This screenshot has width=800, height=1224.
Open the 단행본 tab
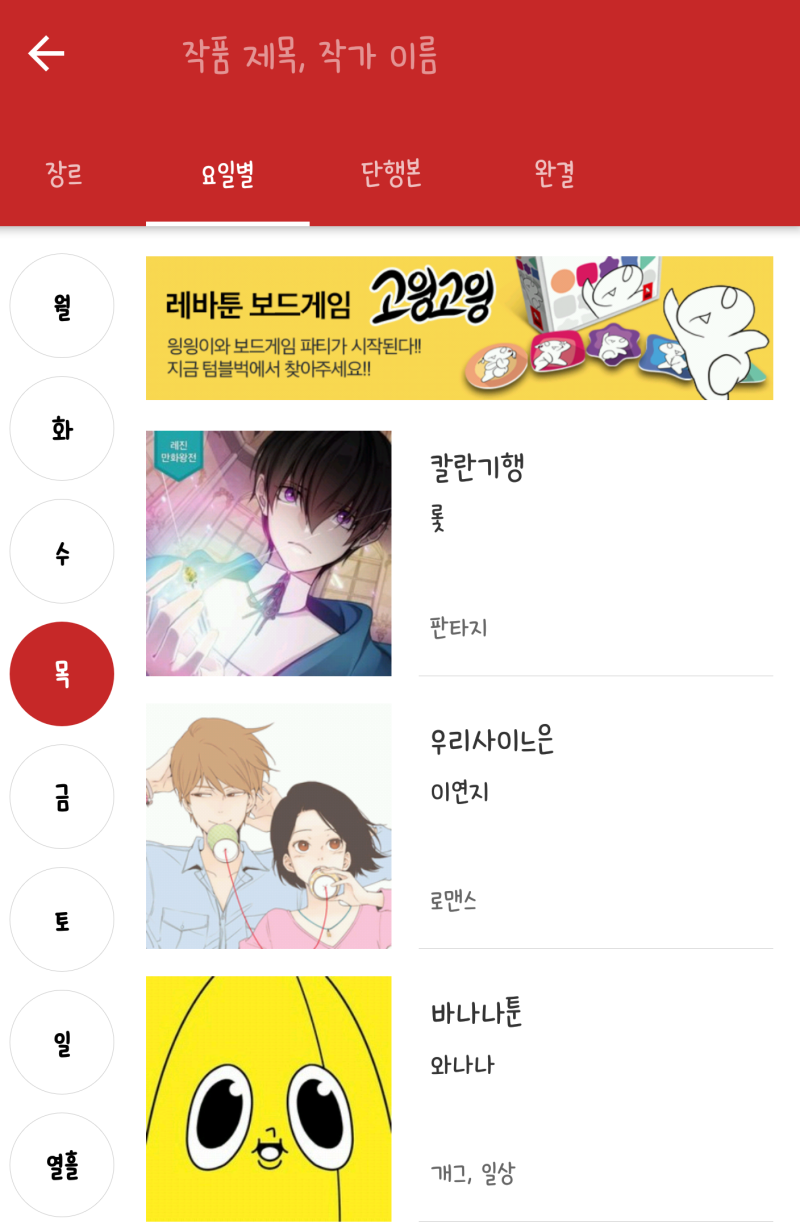[390, 174]
